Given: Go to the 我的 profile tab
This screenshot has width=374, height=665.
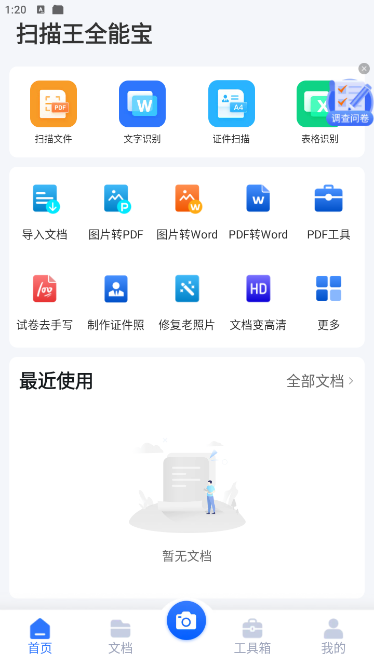Looking at the screenshot, I should point(333,637).
